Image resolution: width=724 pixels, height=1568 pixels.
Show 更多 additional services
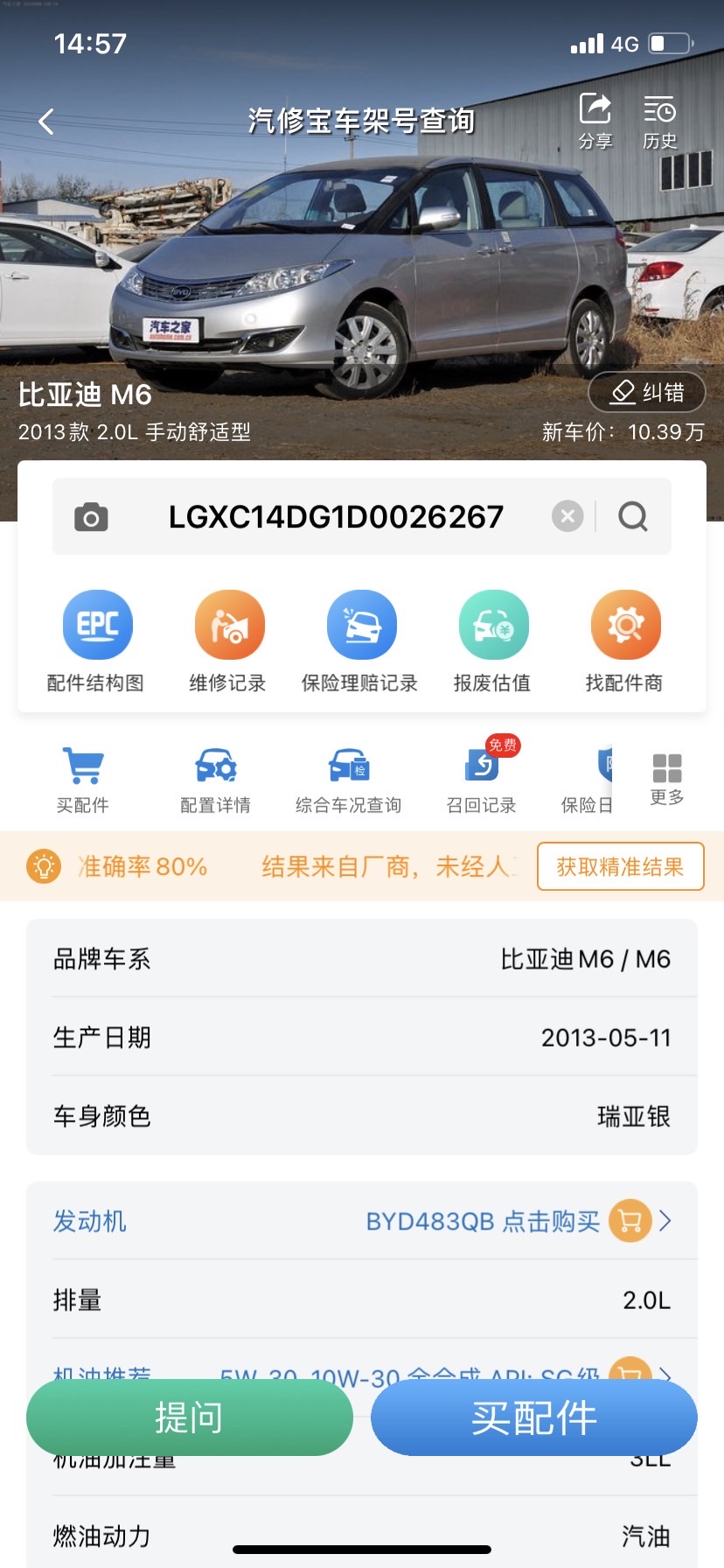(x=667, y=779)
